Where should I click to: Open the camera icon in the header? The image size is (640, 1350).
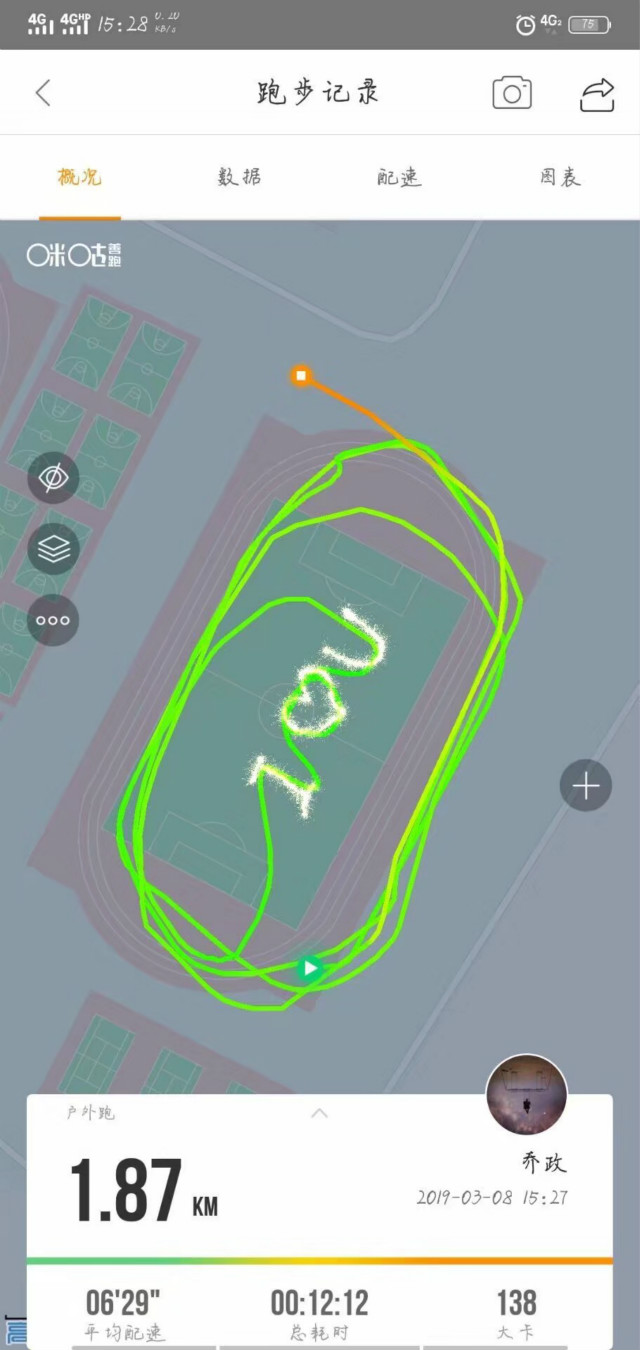click(x=511, y=94)
